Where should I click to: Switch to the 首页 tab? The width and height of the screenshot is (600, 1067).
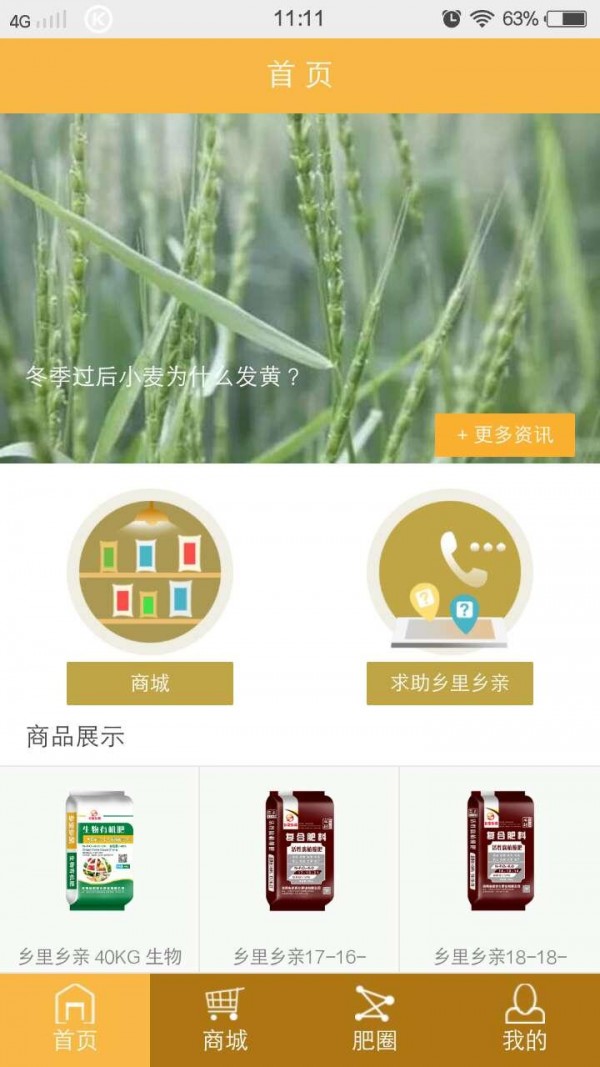pos(75,1020)
